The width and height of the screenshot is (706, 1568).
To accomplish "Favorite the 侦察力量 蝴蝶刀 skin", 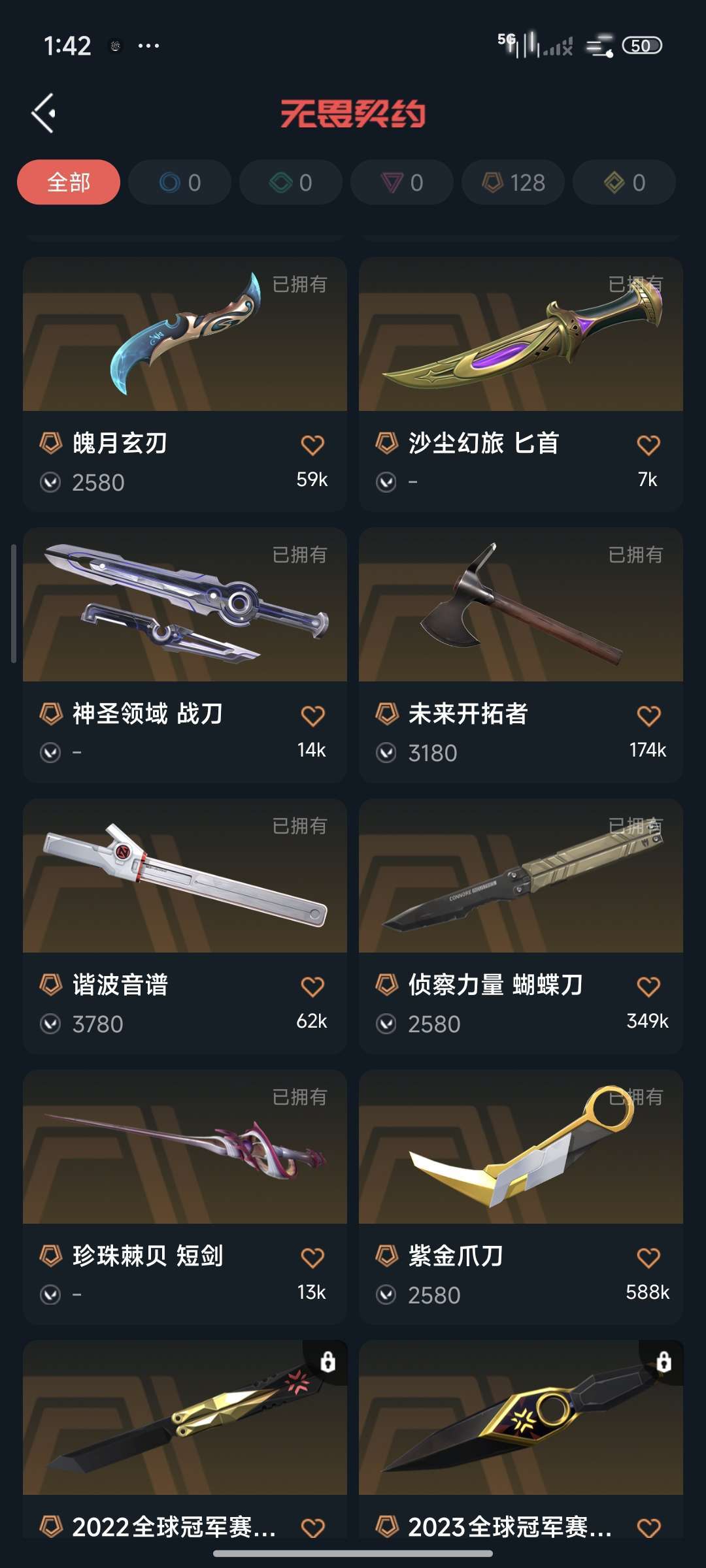I will tap(648, 987).
